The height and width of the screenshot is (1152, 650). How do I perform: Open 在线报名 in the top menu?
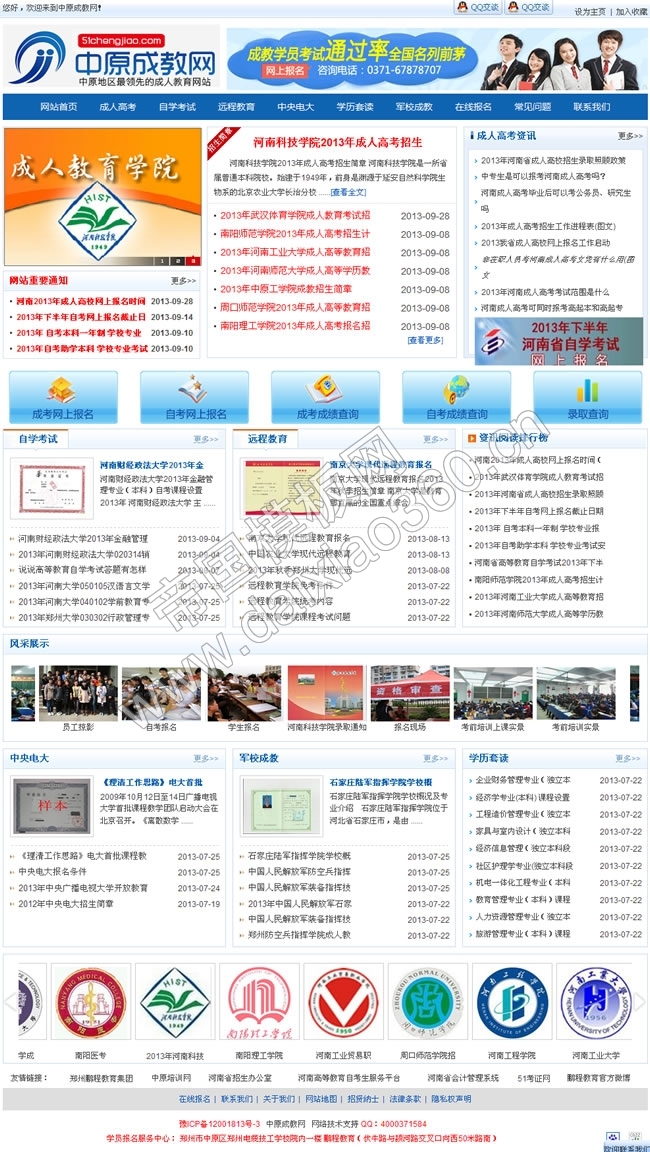coord(473,107)
